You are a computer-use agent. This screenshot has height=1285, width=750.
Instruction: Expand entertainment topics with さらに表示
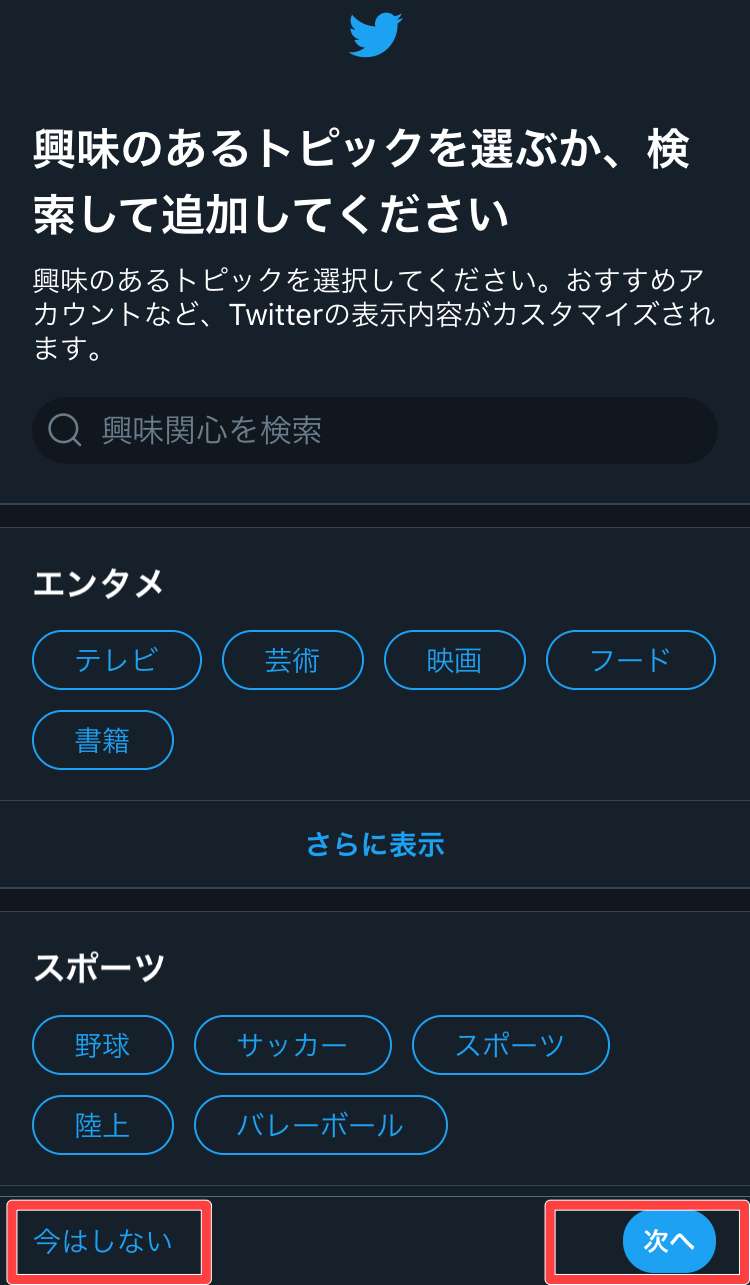tap(375, 844)
